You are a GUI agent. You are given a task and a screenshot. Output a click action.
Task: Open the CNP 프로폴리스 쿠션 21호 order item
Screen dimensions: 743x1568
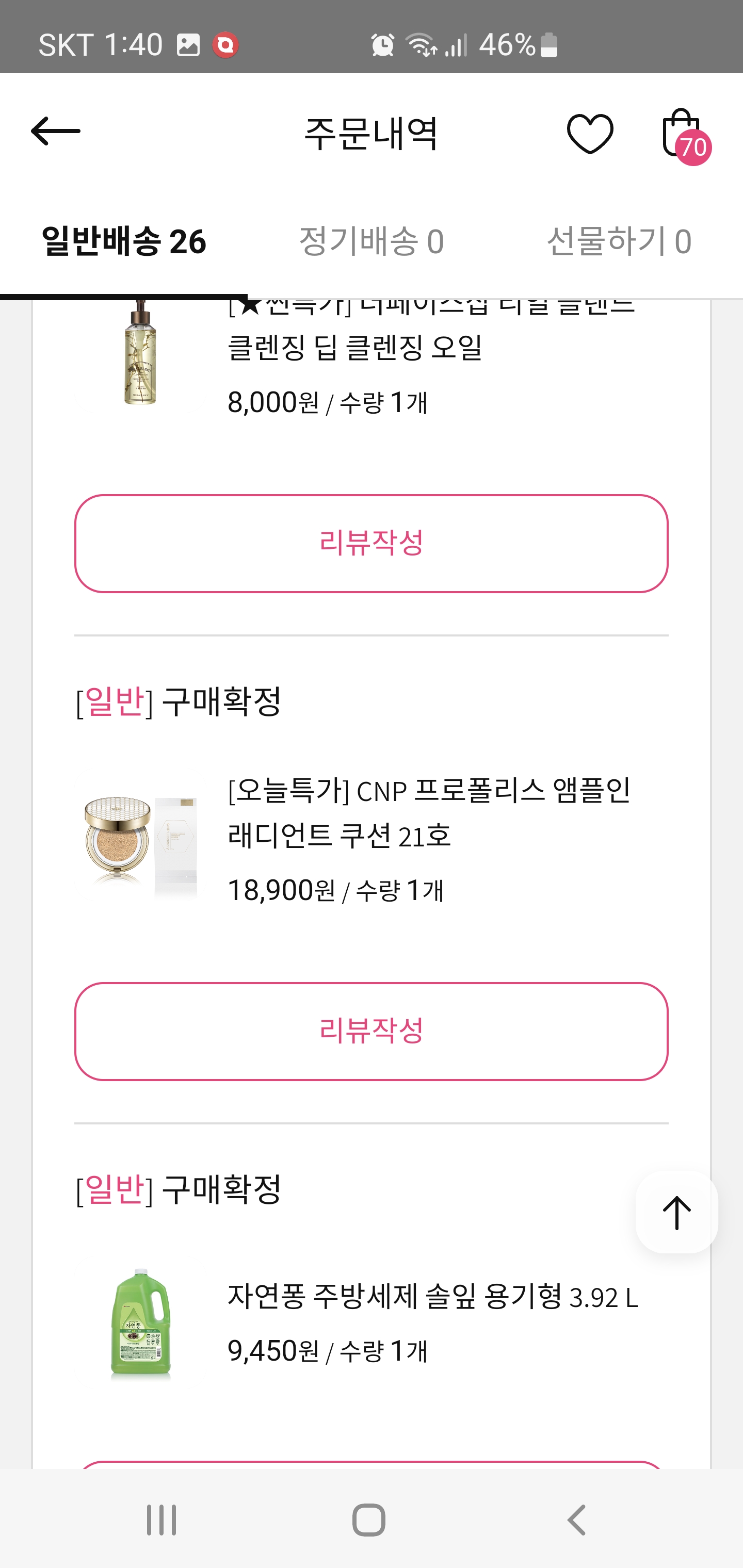(x=429, y=812)
